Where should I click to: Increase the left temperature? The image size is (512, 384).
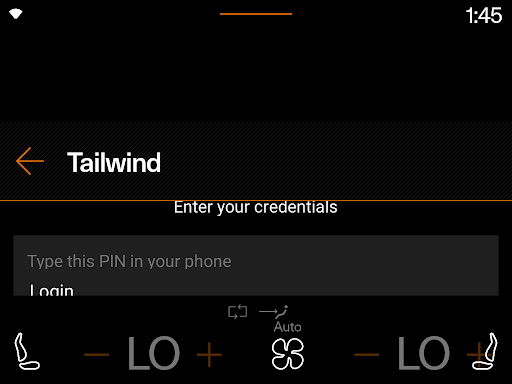[209, 354]
